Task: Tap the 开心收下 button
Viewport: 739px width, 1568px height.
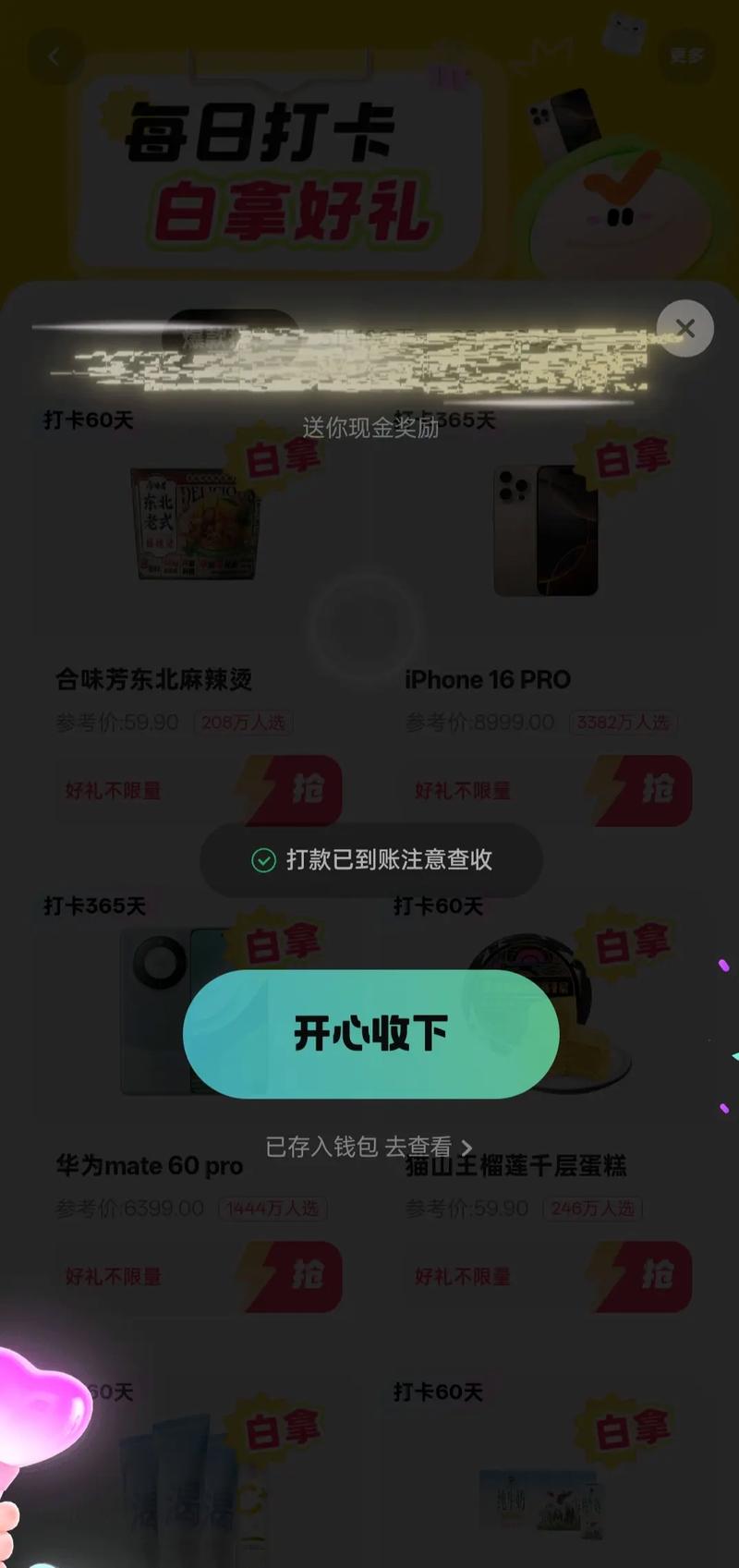Action: pos(370,1033)
